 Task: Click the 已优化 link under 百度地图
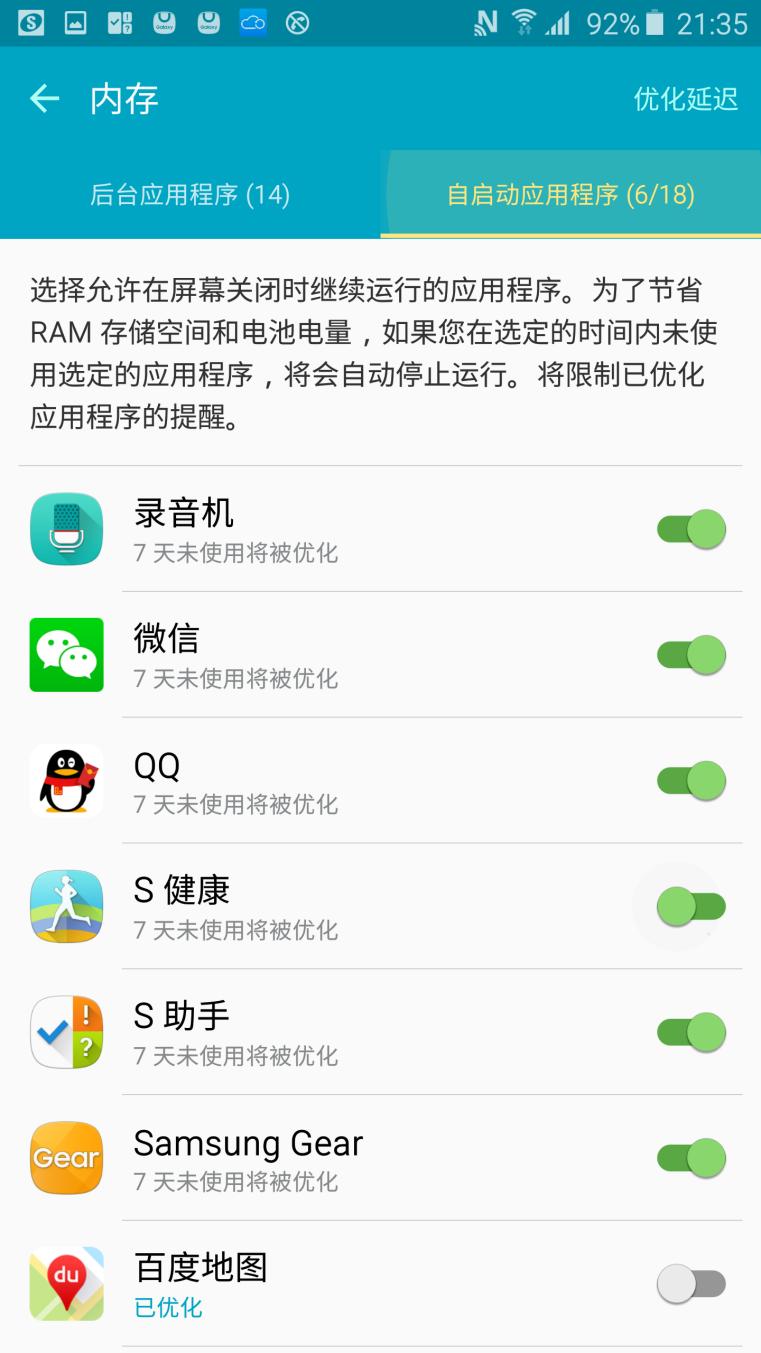[166, 1306]
